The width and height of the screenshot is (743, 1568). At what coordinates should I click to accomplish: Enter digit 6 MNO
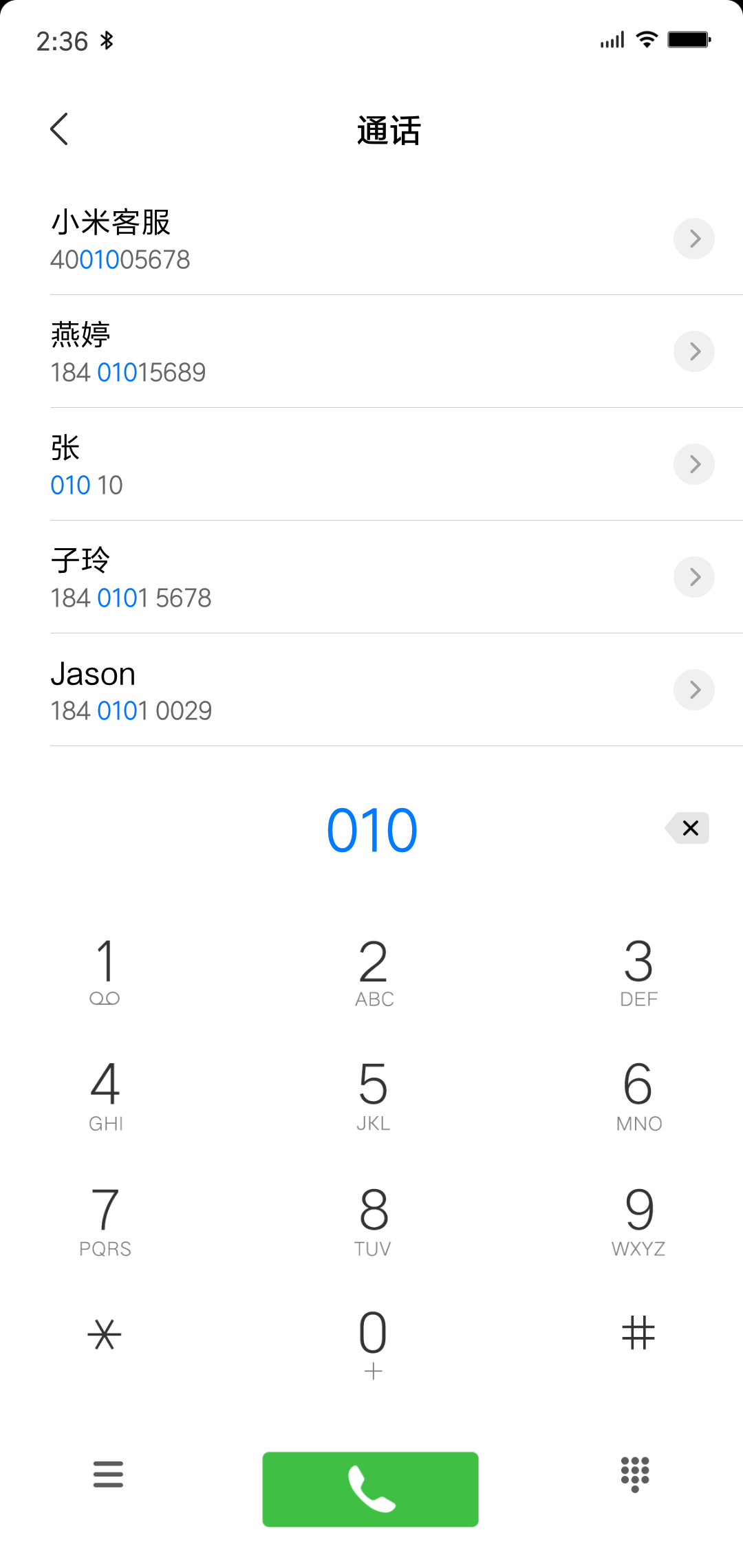click(638, 1096)
